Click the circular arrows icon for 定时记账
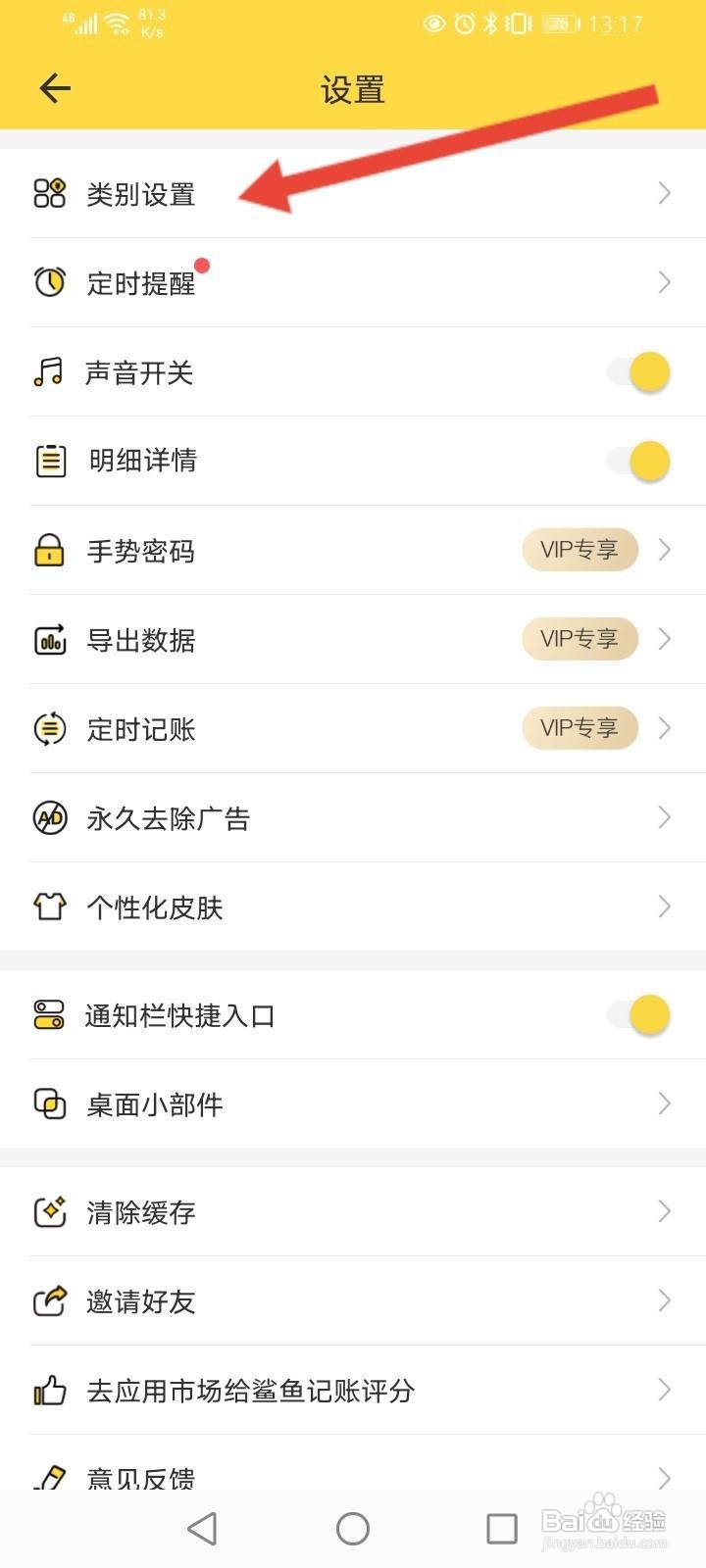The width and height of the screenshot is (706, 1568). [x=49, y=728]
